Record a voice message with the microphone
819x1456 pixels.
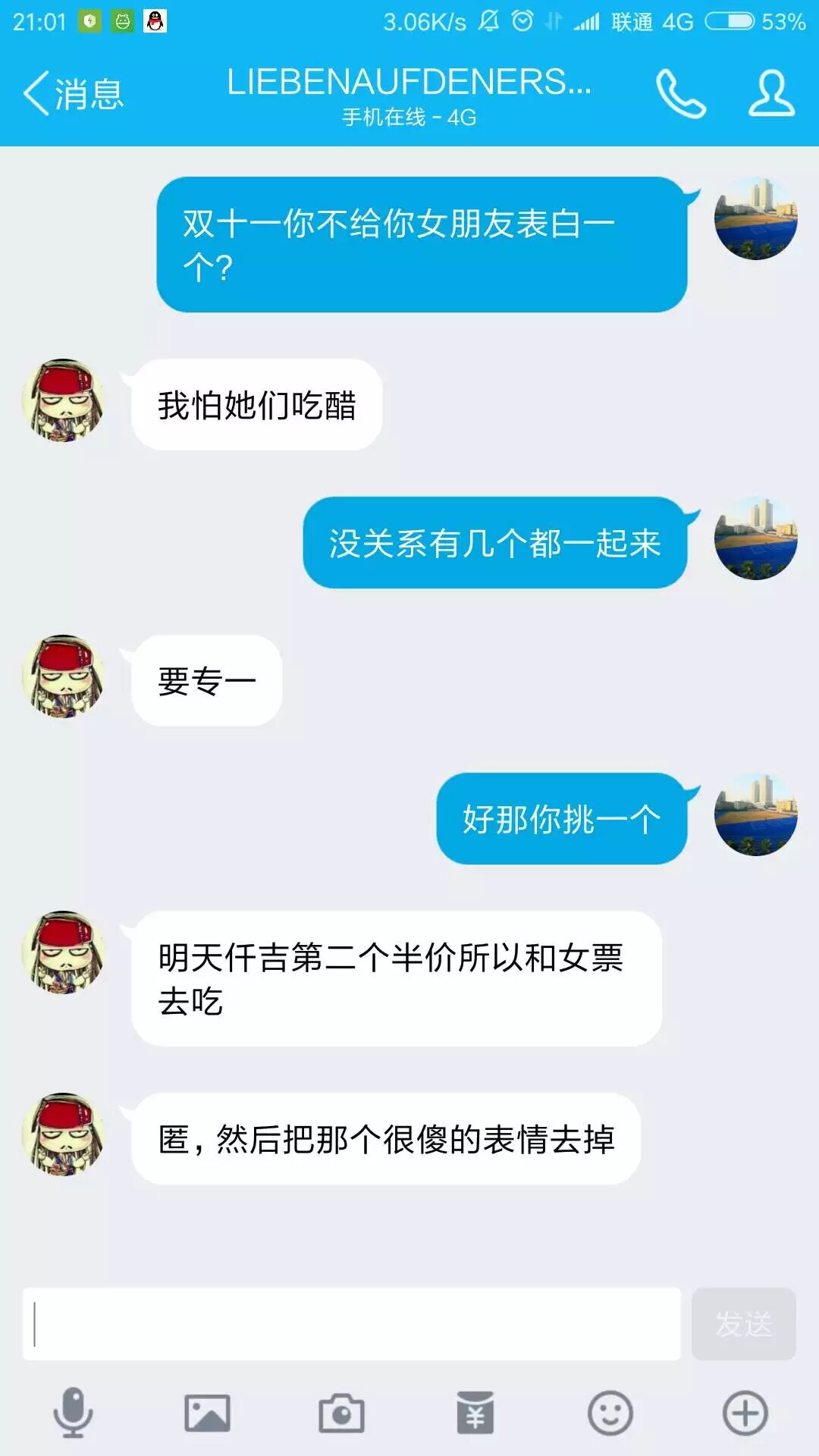pyautogui.click(x=73, y=1413)
